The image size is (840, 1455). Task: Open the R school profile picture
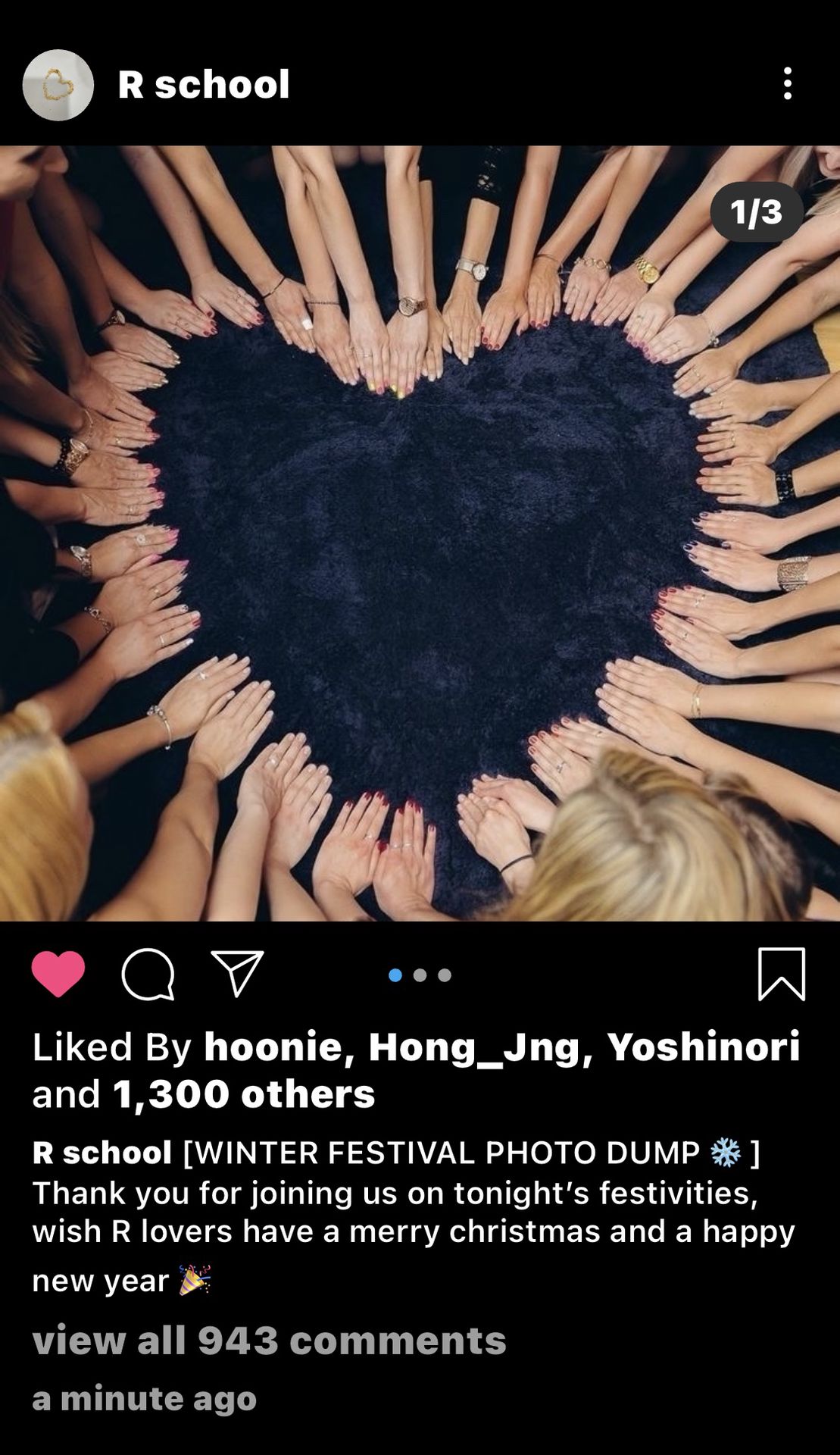pos(58,85)
